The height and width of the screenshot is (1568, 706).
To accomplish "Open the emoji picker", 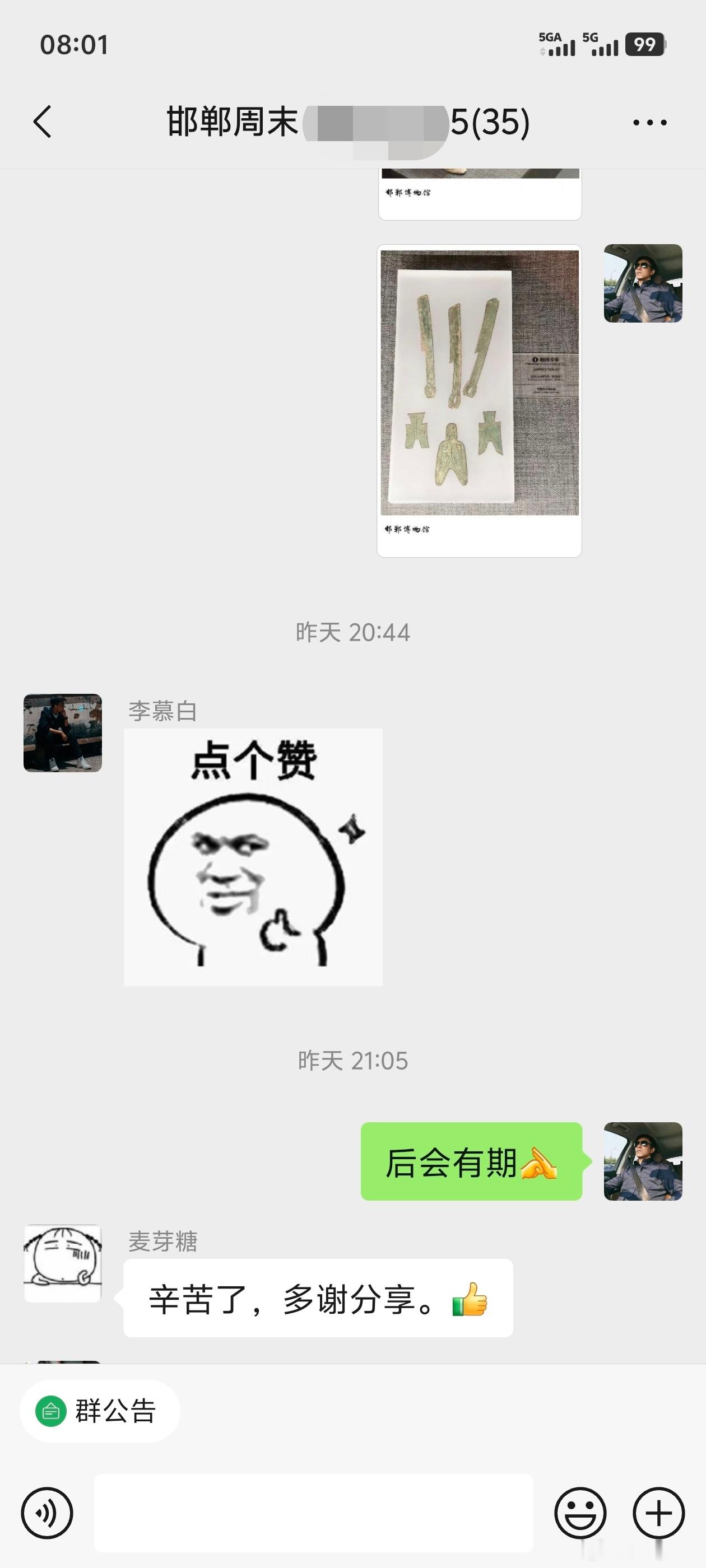I will tap(582, 1511).
